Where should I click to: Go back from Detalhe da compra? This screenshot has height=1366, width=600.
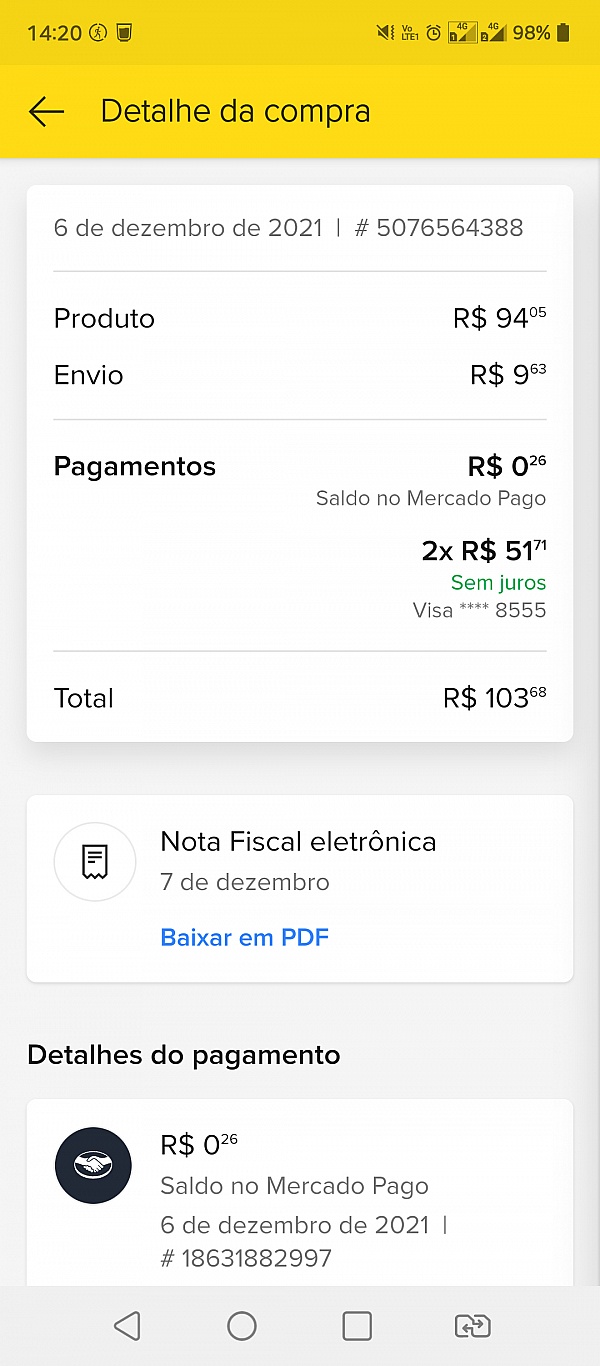(x=46, y=112)
